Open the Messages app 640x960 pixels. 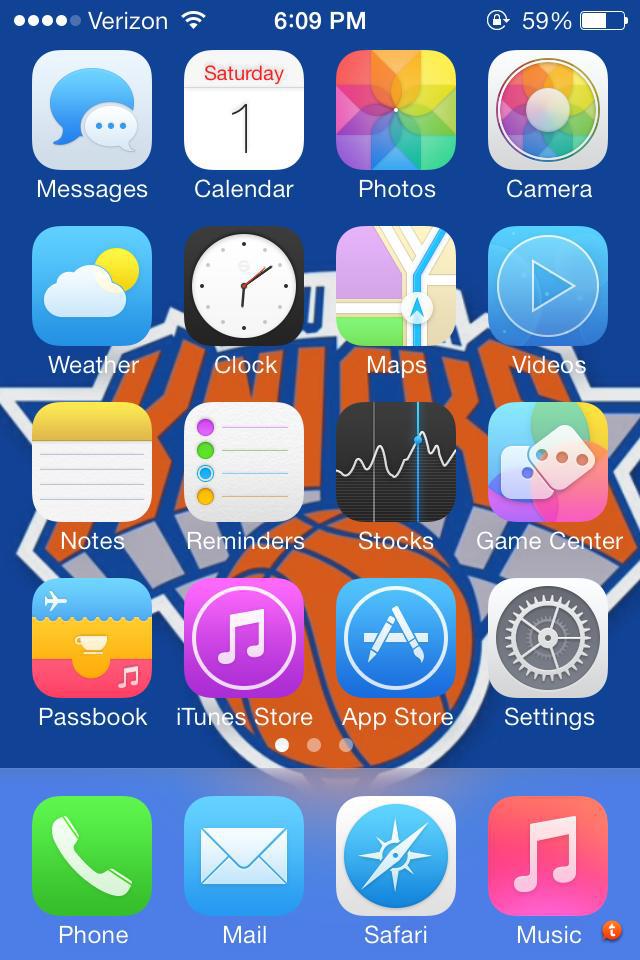pyautogui.click(x=92, y=110)
